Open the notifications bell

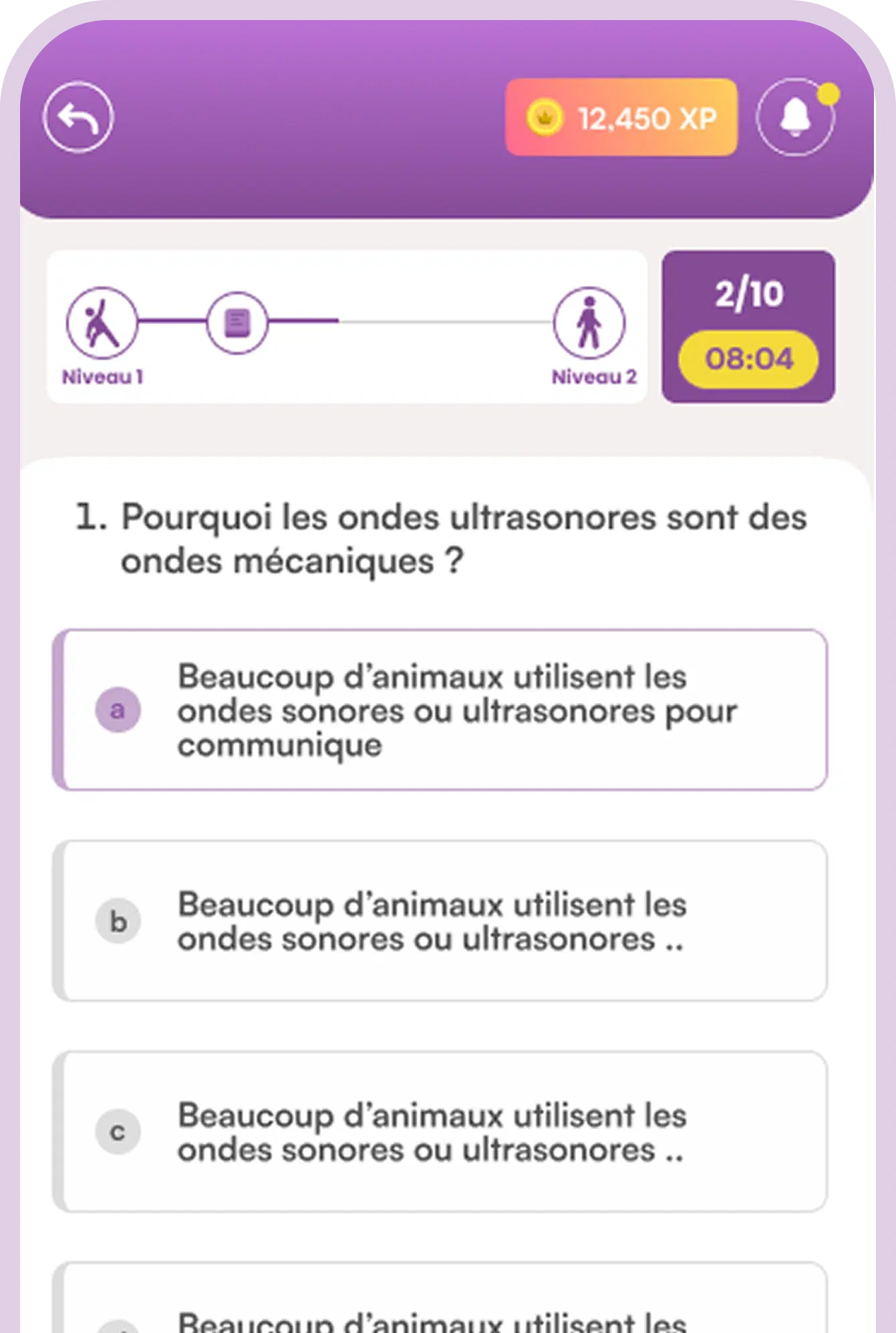coord(795,118)
